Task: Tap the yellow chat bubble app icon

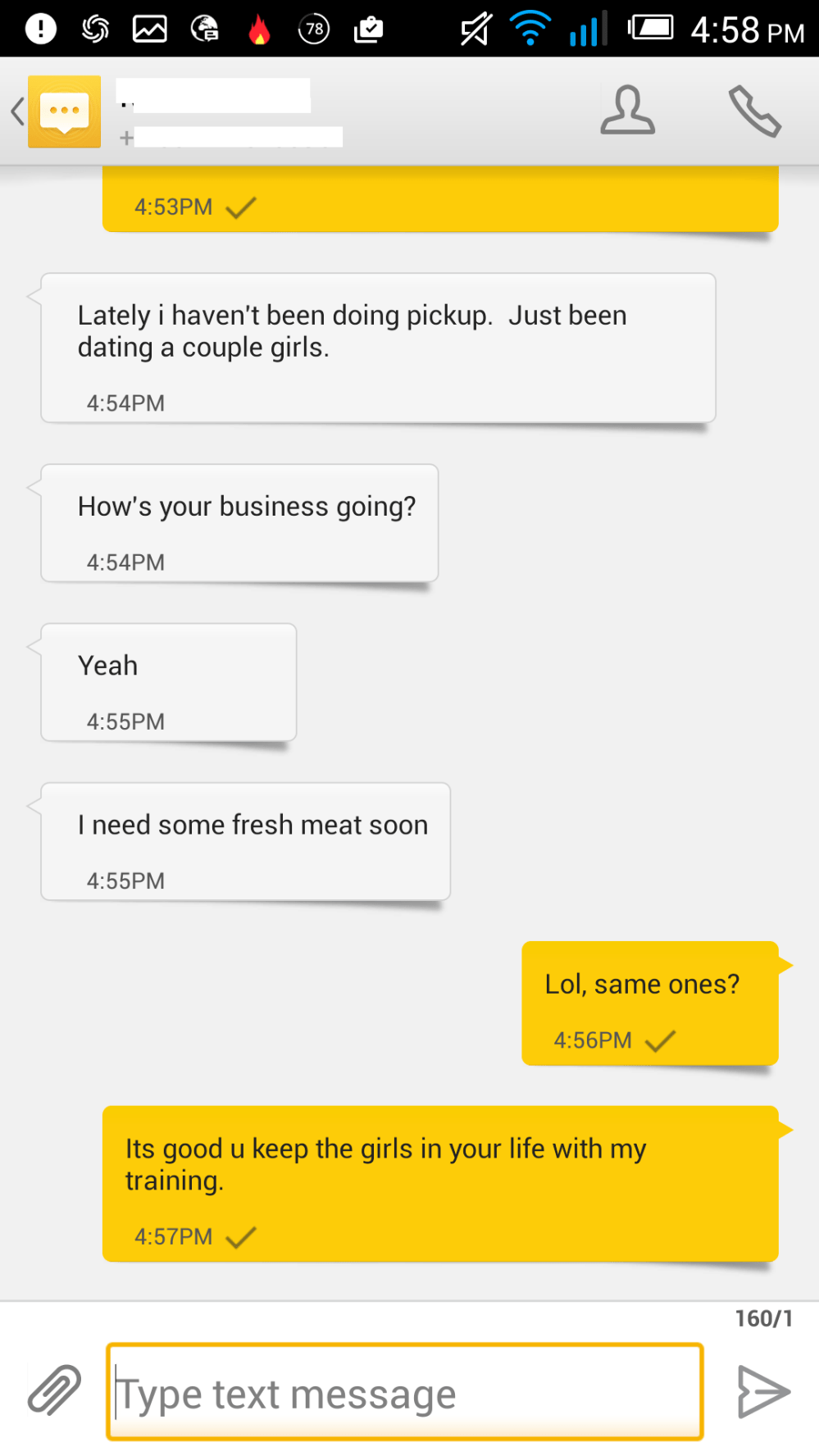Action: (64, 111)
